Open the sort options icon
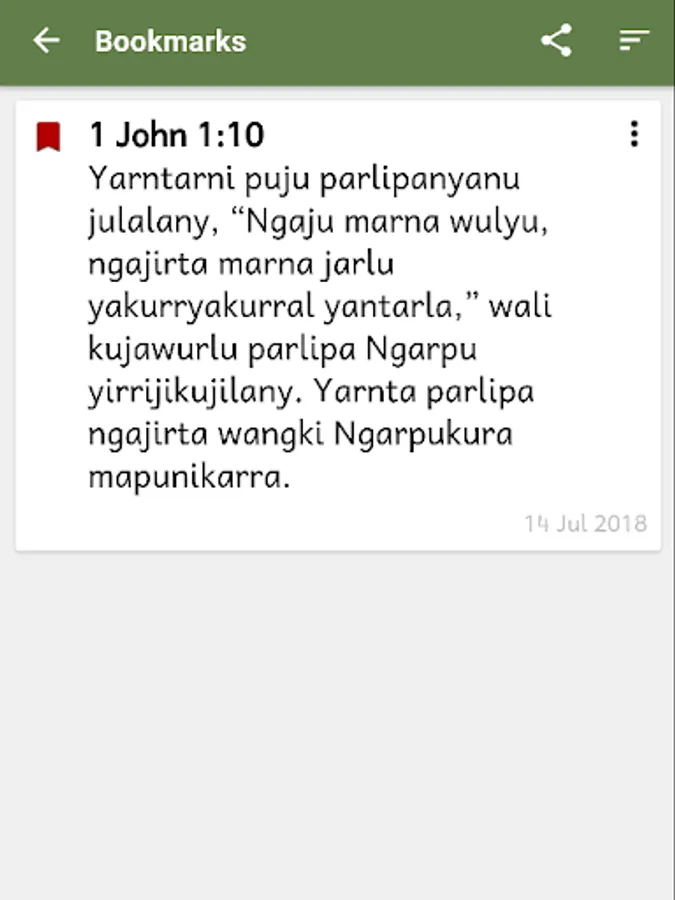 point(634,41)
